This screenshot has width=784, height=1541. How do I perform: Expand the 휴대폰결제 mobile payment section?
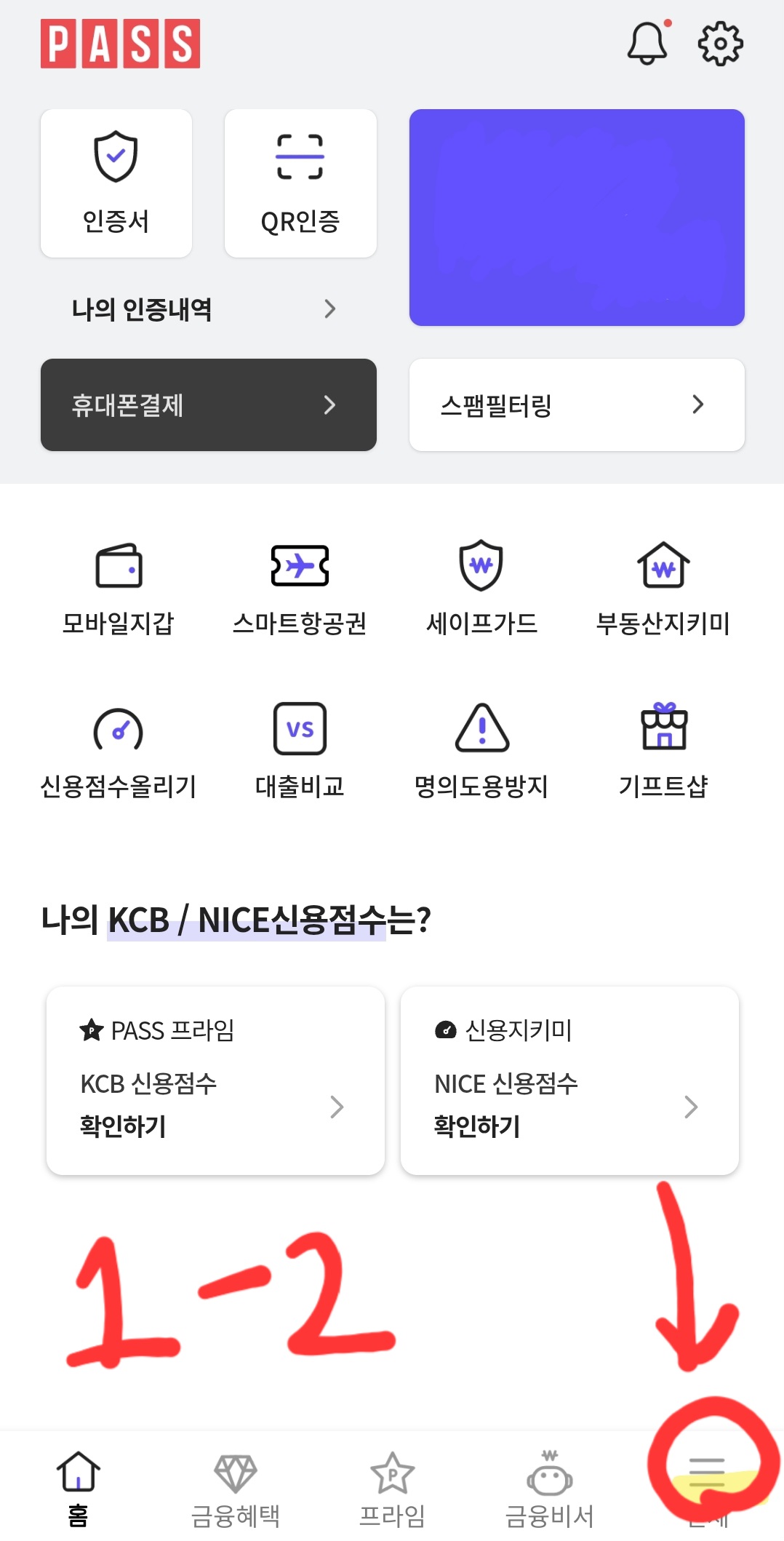[209, 405]
